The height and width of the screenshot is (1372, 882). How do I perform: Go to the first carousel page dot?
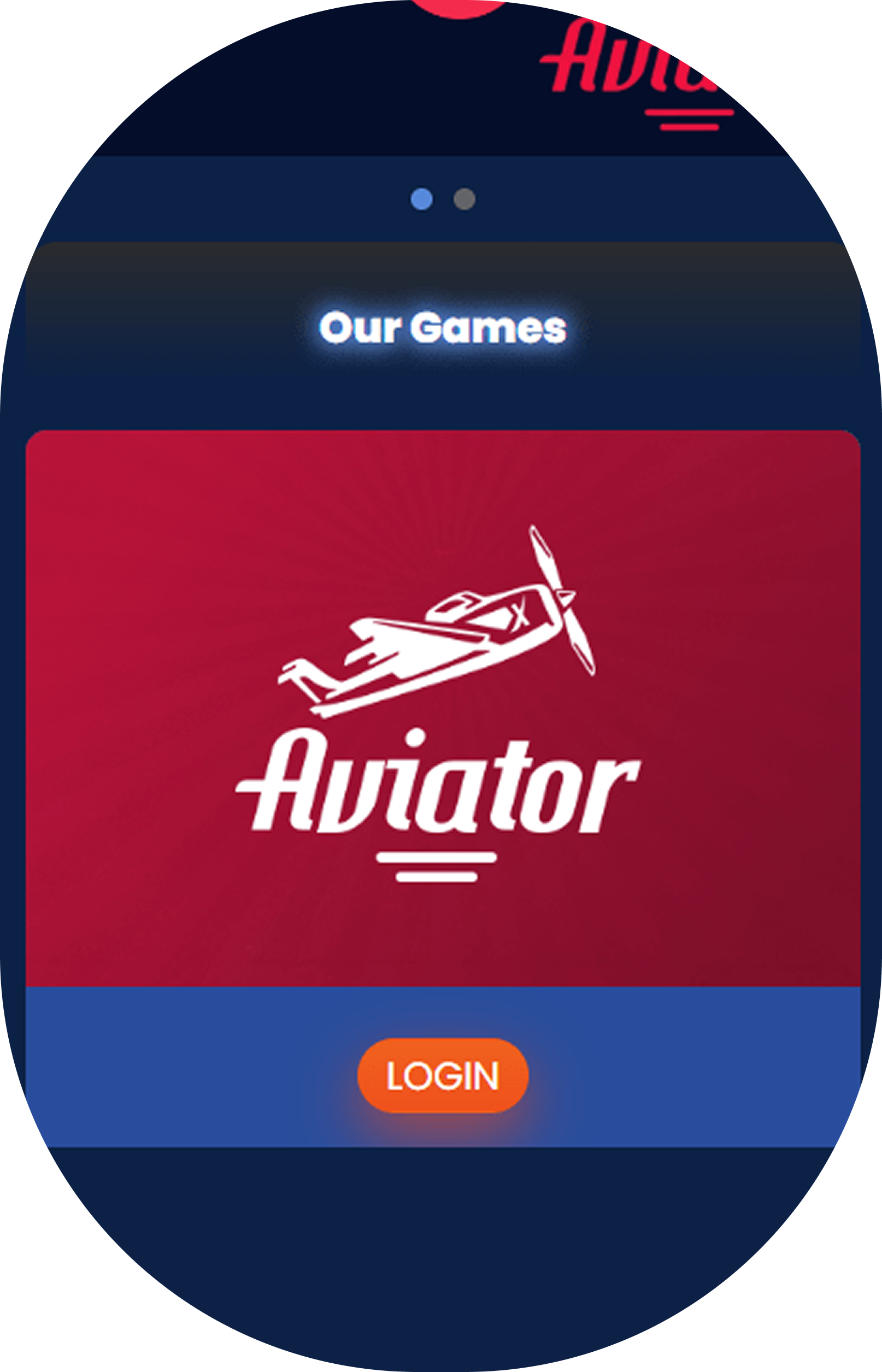point(421,199)
